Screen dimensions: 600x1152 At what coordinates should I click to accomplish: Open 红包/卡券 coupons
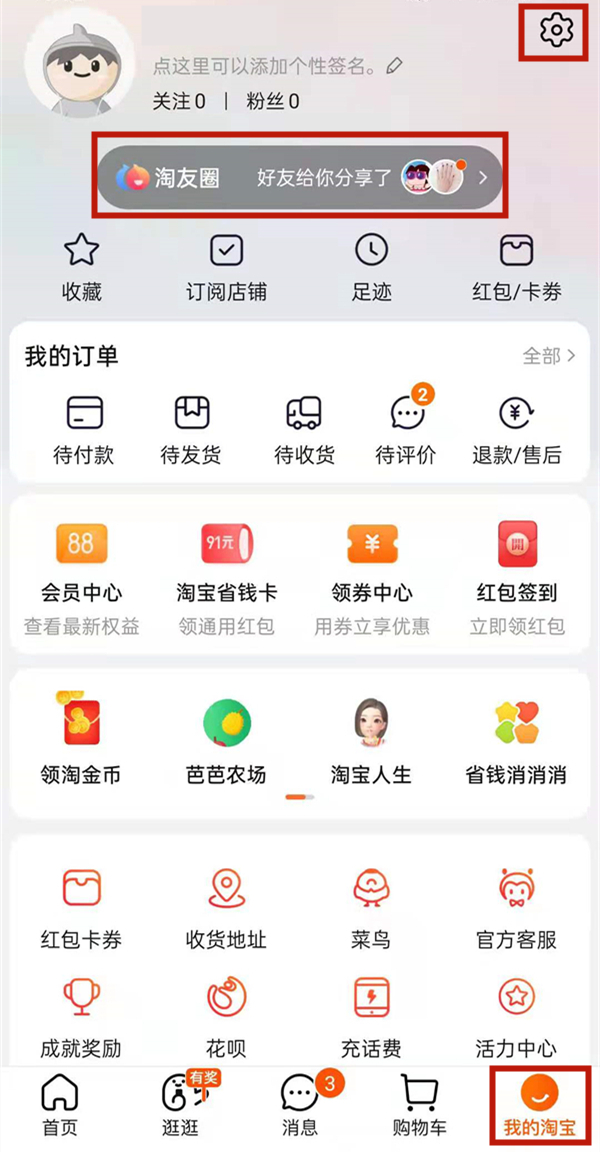point(516,268)
